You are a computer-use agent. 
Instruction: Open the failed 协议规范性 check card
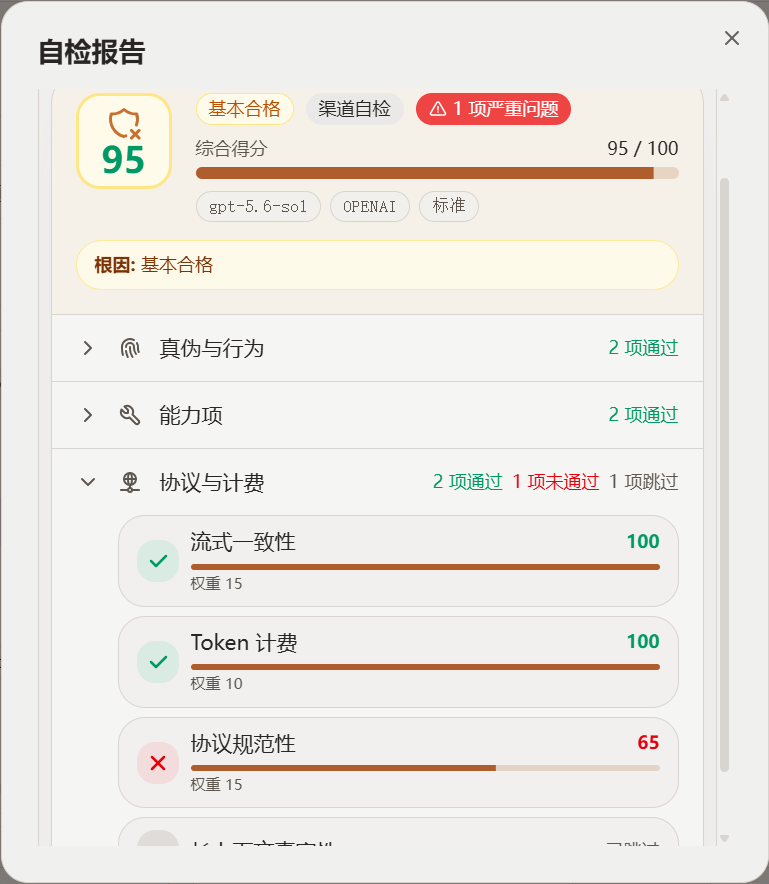pyautogui.click(x=398, y=763)
